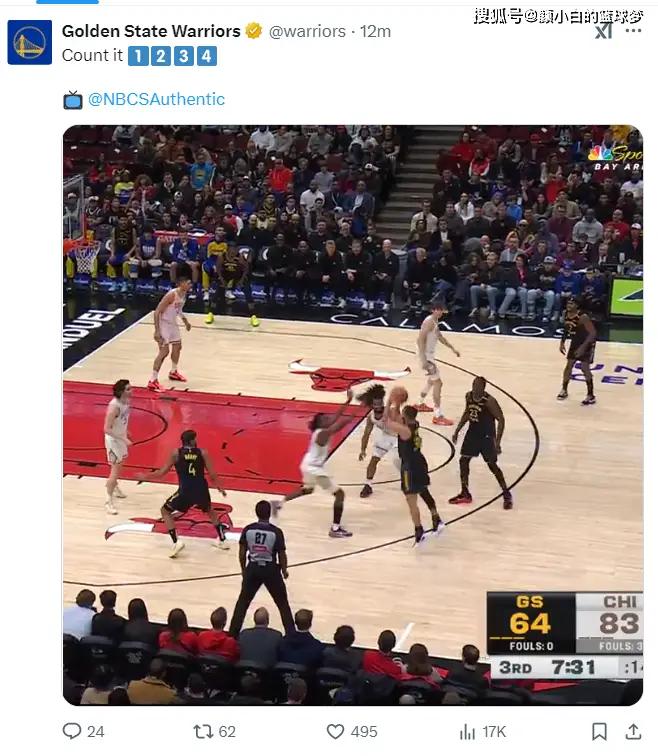Open the tweet overflow menu

[633, 31]
